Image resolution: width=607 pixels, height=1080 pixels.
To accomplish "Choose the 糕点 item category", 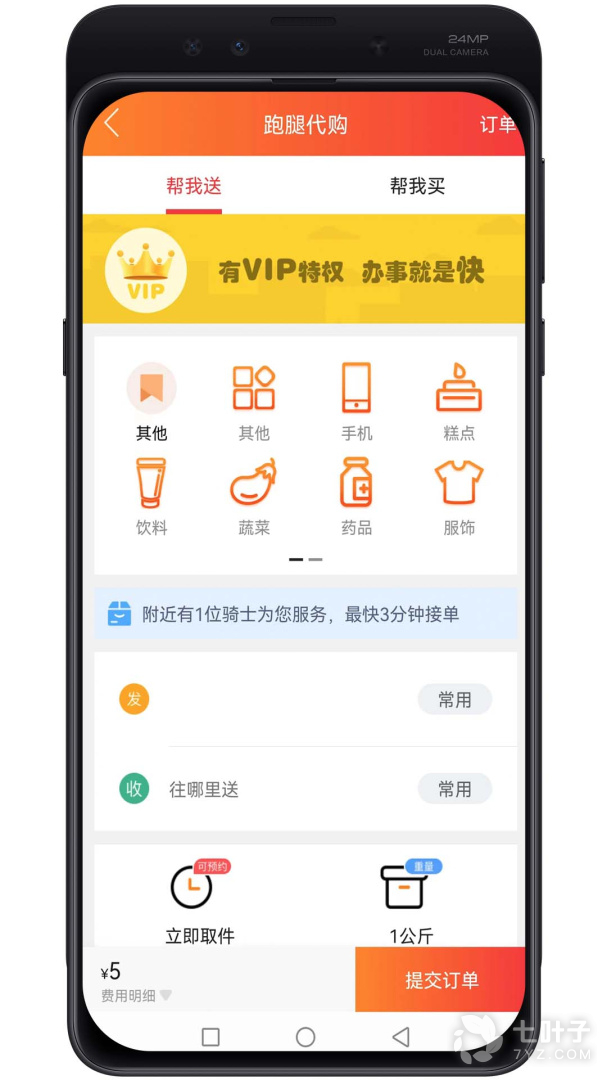I will coord(459,401).
